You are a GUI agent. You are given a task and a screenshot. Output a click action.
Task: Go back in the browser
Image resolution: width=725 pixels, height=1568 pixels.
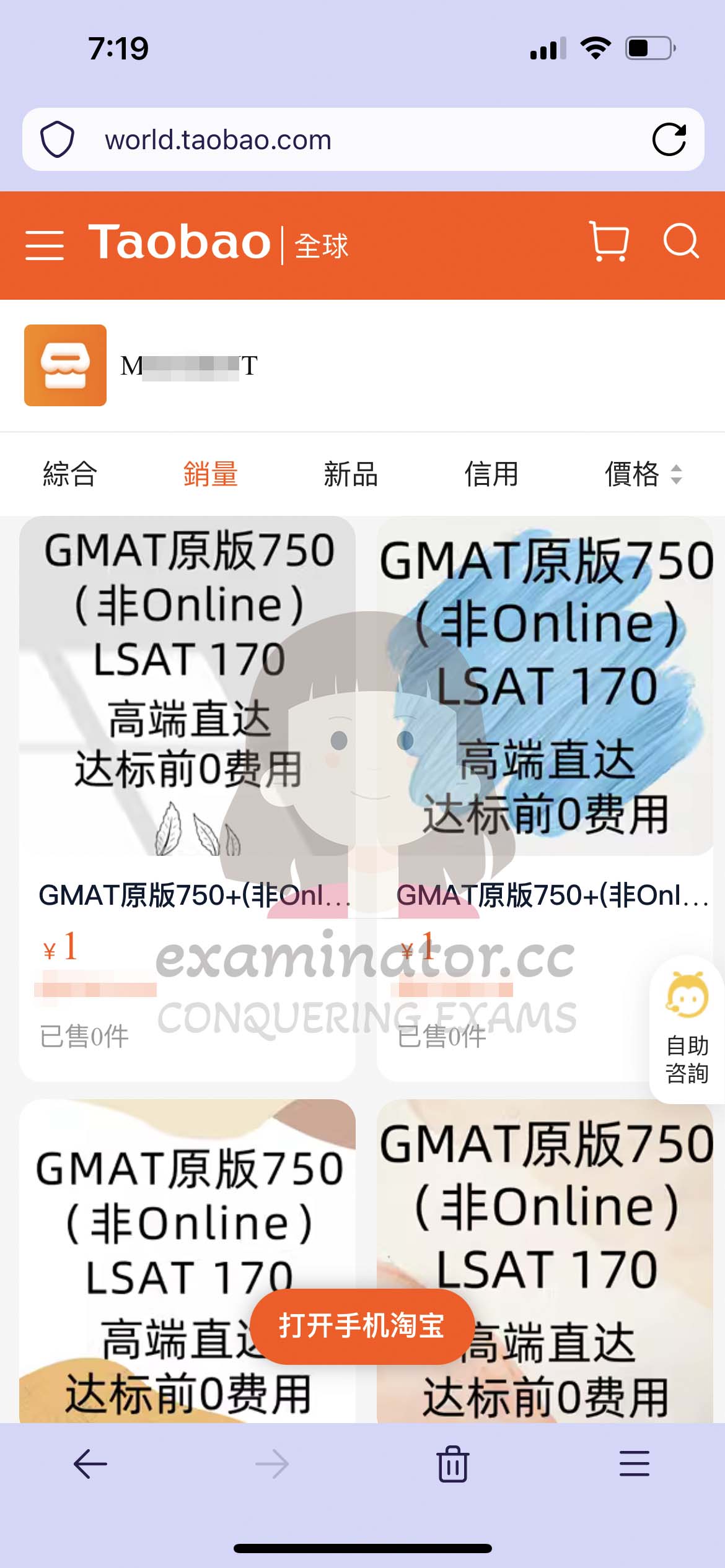point(90,1464)
